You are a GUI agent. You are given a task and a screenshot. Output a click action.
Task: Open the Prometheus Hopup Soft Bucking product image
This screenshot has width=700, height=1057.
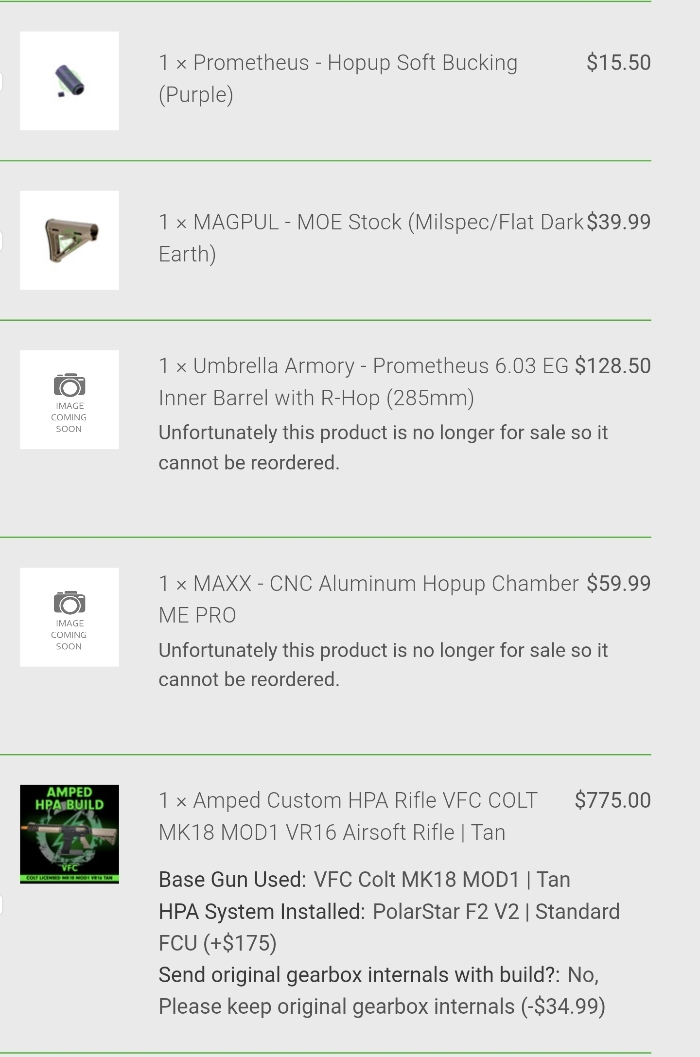[69, 81]
